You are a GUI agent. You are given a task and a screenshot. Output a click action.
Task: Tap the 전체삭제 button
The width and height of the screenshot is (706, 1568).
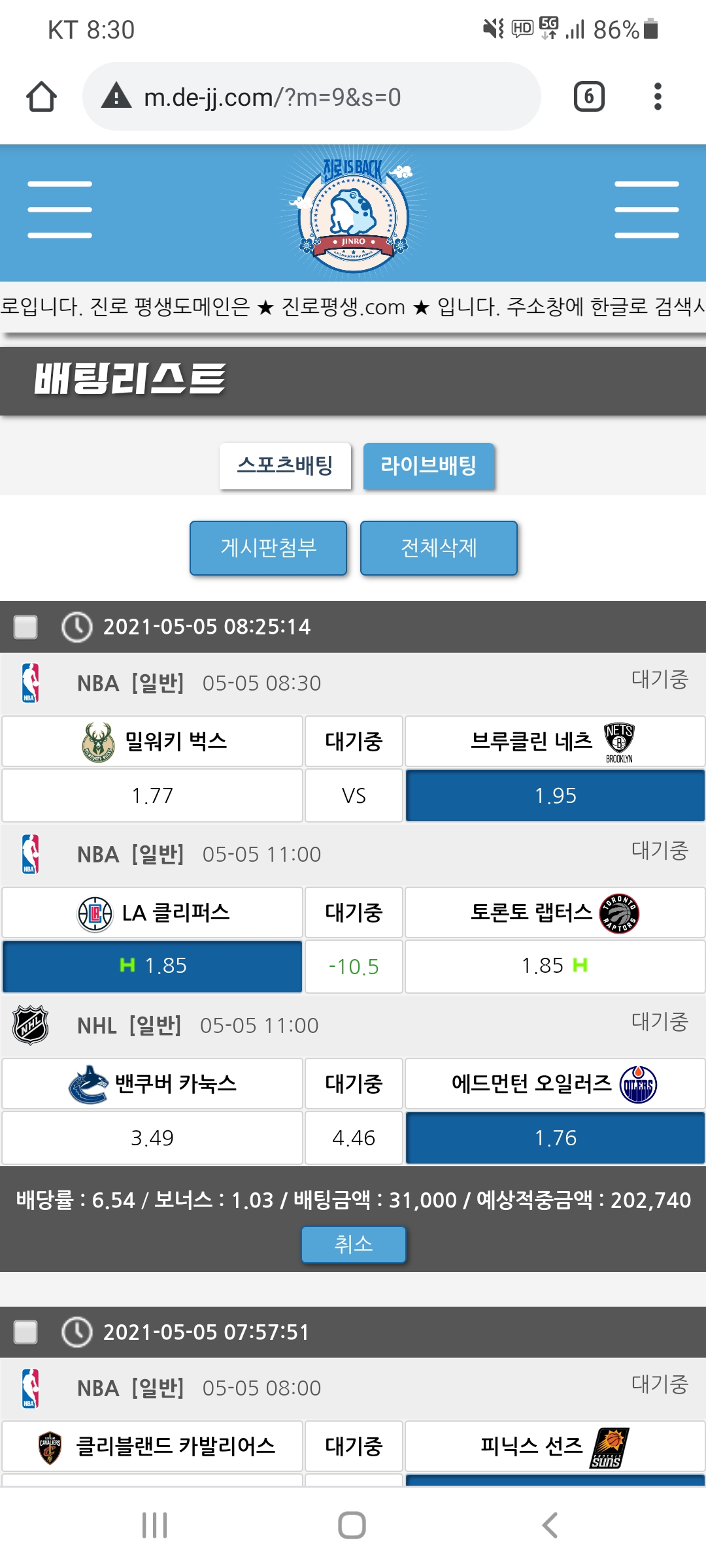tap(439, 547)
